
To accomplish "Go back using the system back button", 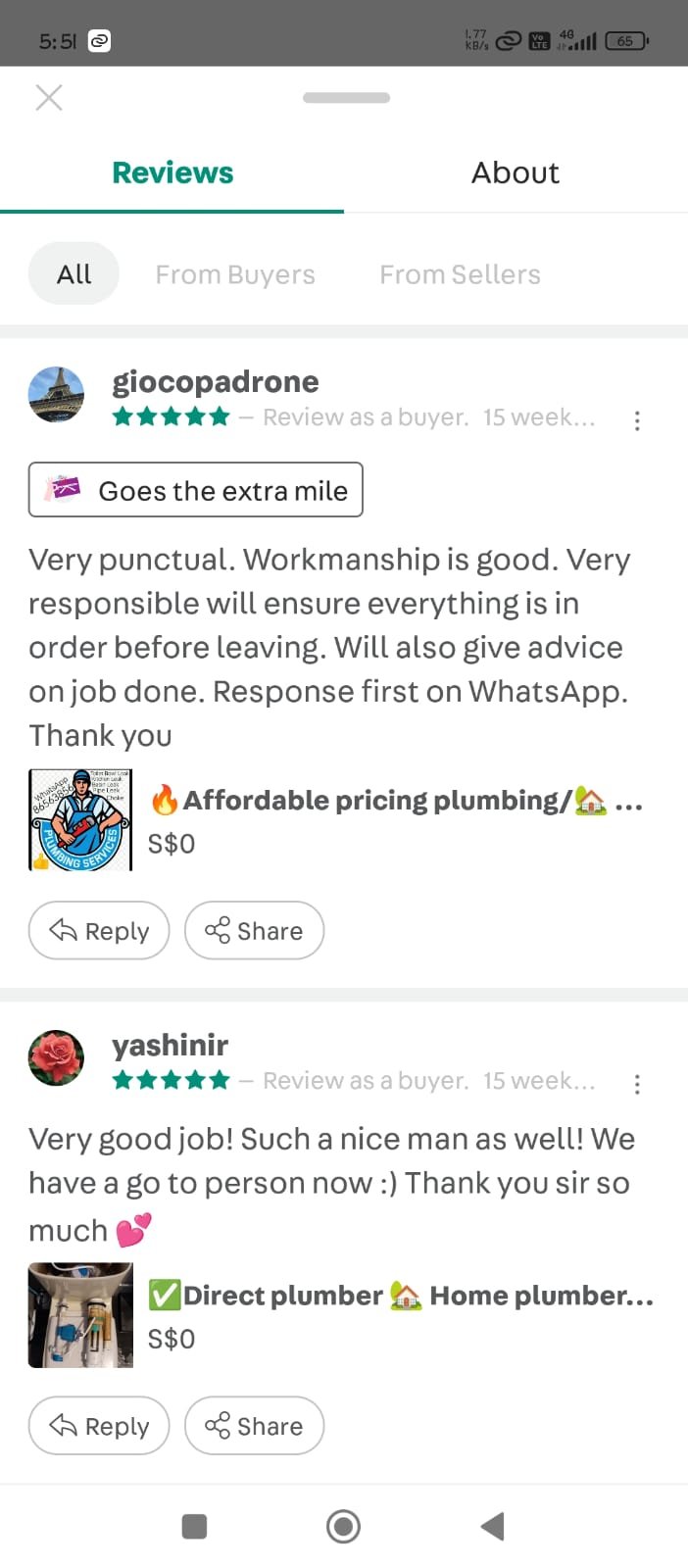I will coord(493,1526).
